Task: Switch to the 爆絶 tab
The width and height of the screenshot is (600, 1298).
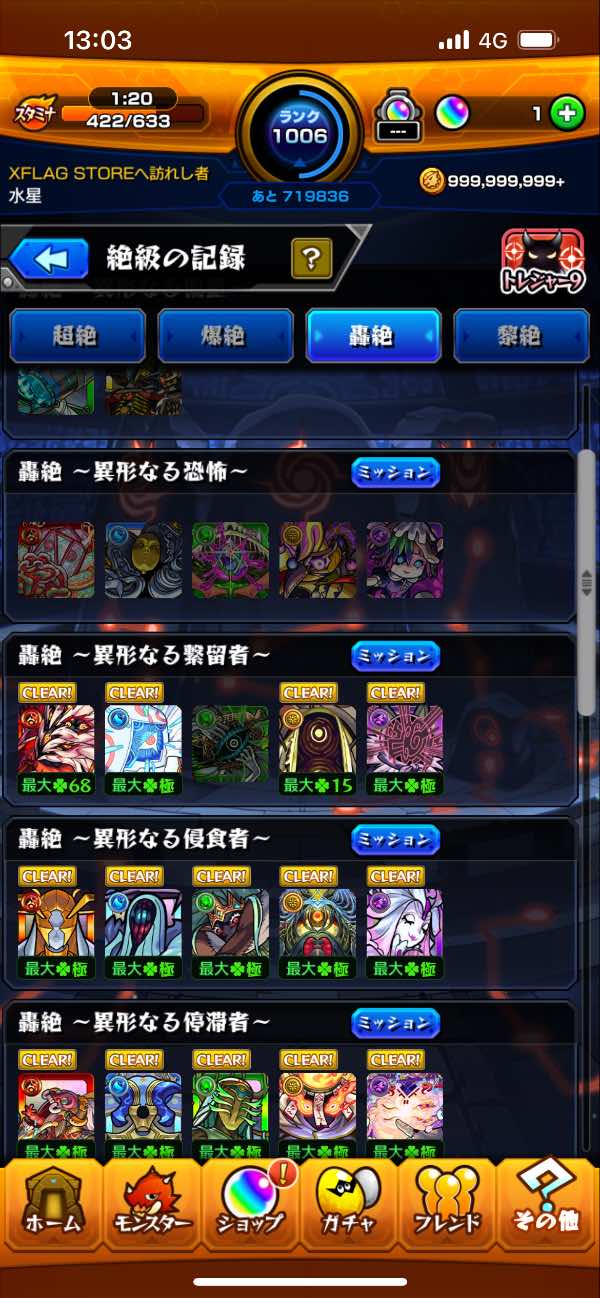Action: (225, 336)
